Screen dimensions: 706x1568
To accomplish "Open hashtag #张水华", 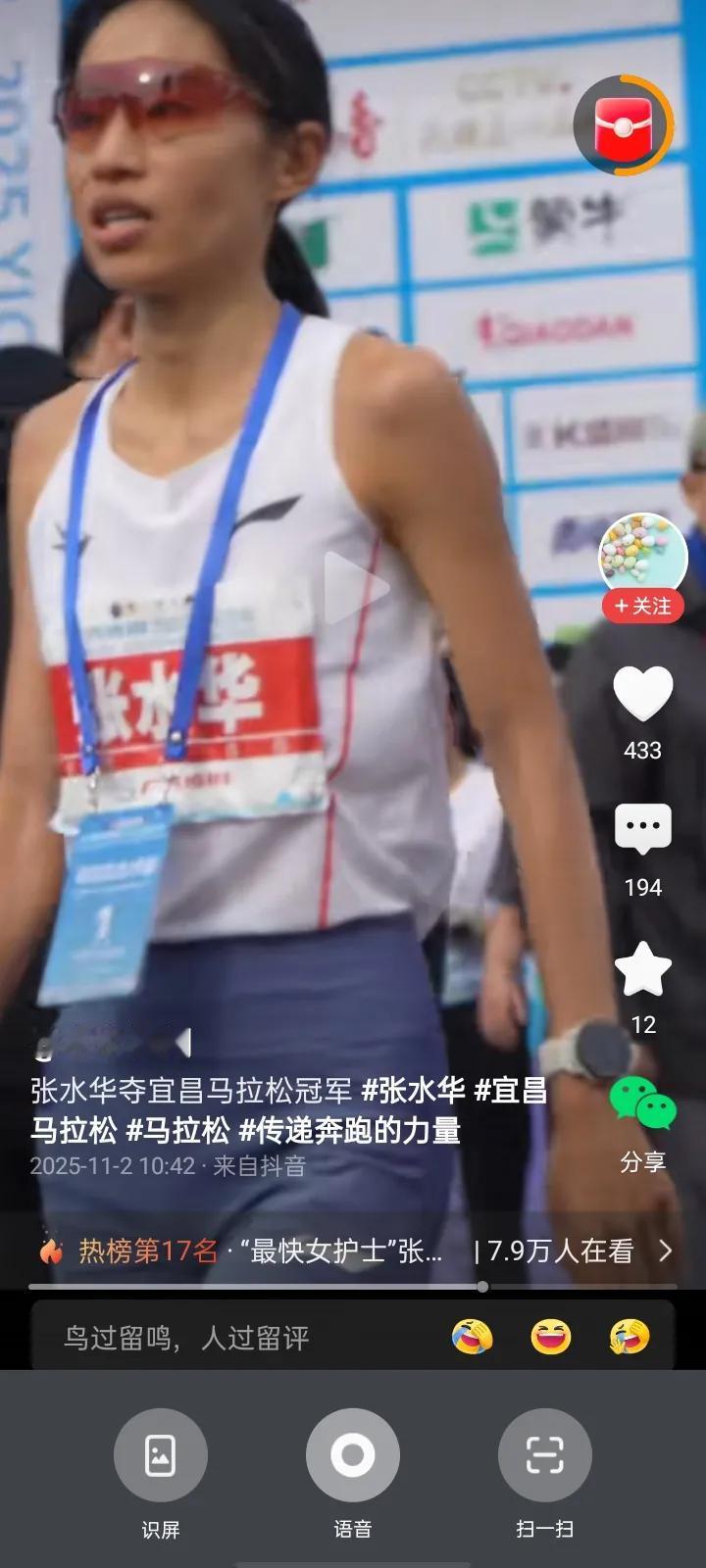I will 413,1090.
